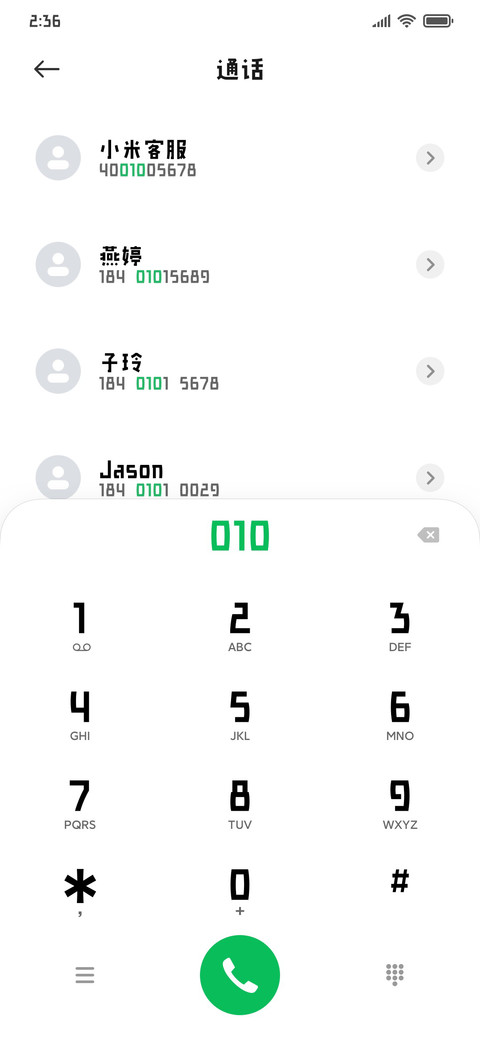Delete the last dialed digit
This screenshot has width=480, height=1040.
(428, 535)
